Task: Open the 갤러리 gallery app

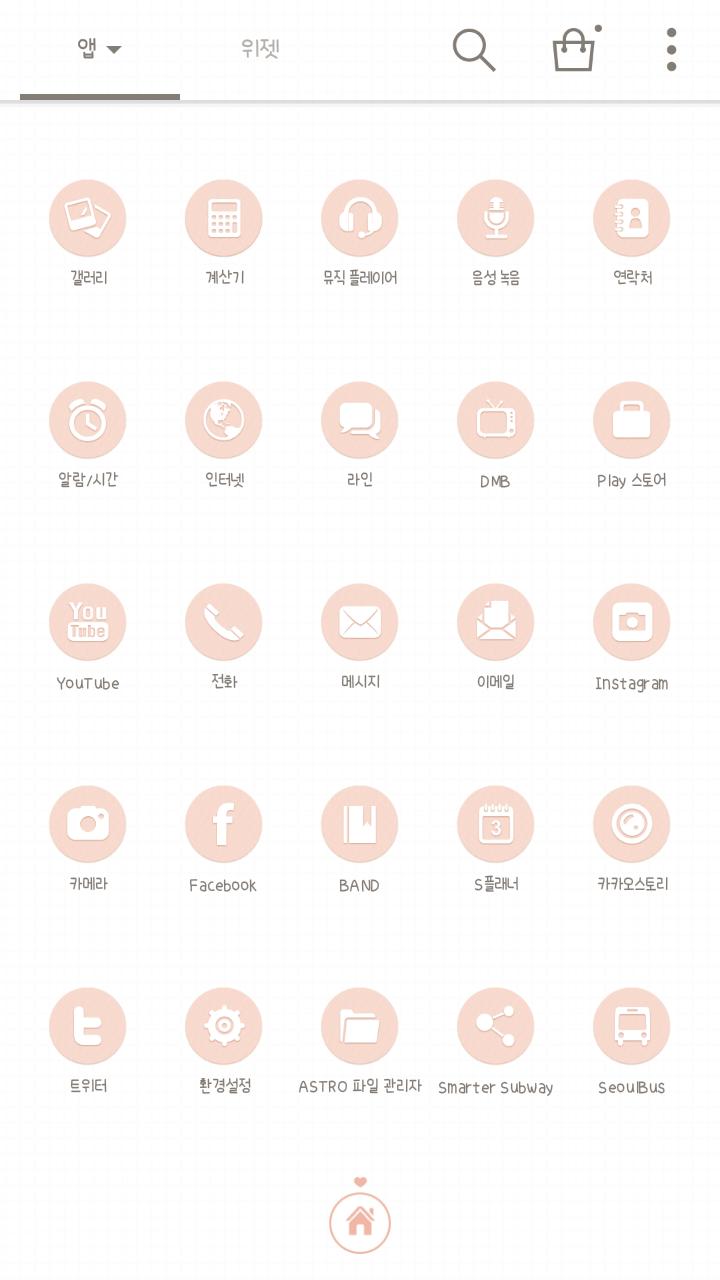Action: click(x=88, y=217)
